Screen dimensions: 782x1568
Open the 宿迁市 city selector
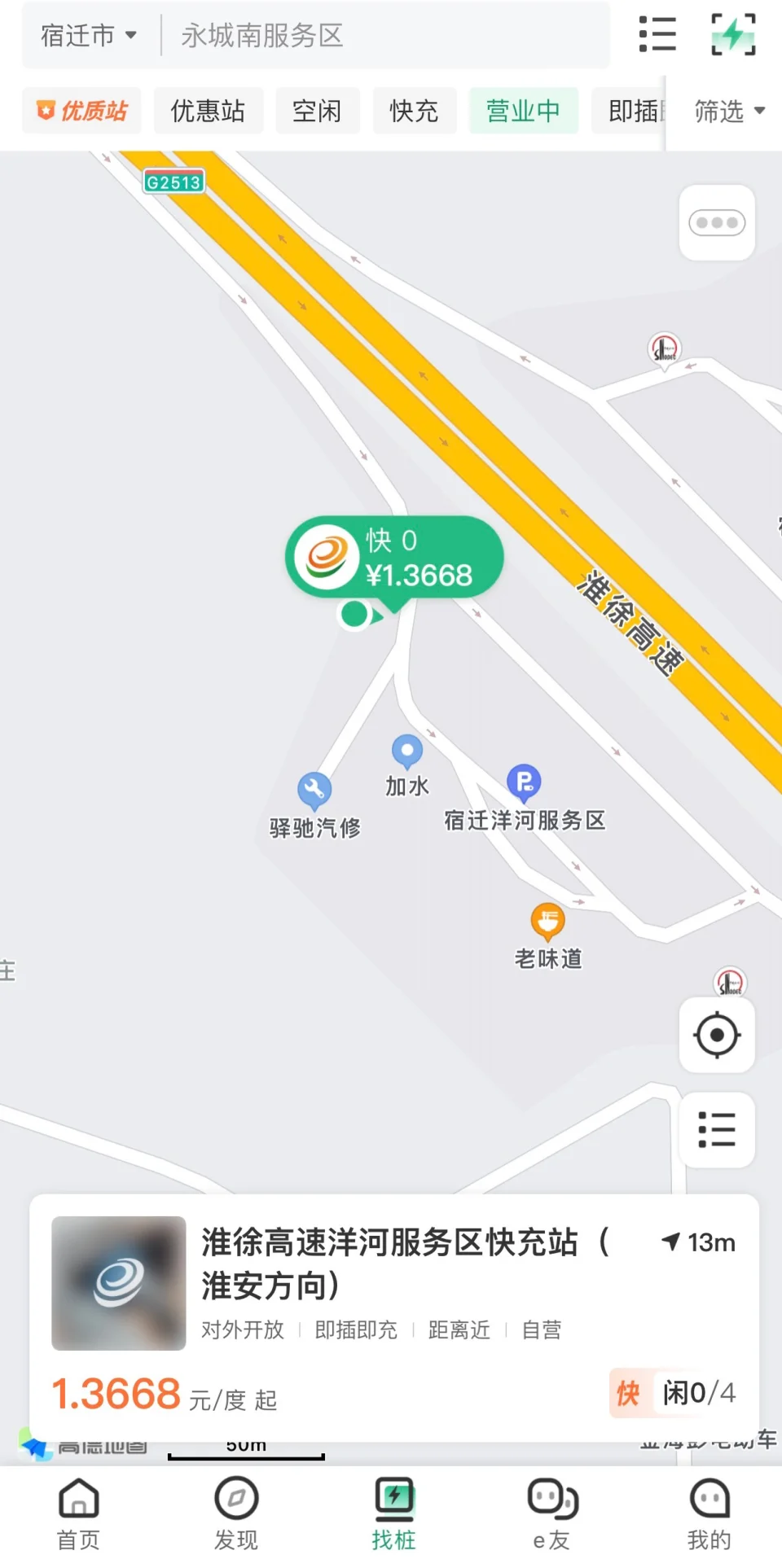89,36
